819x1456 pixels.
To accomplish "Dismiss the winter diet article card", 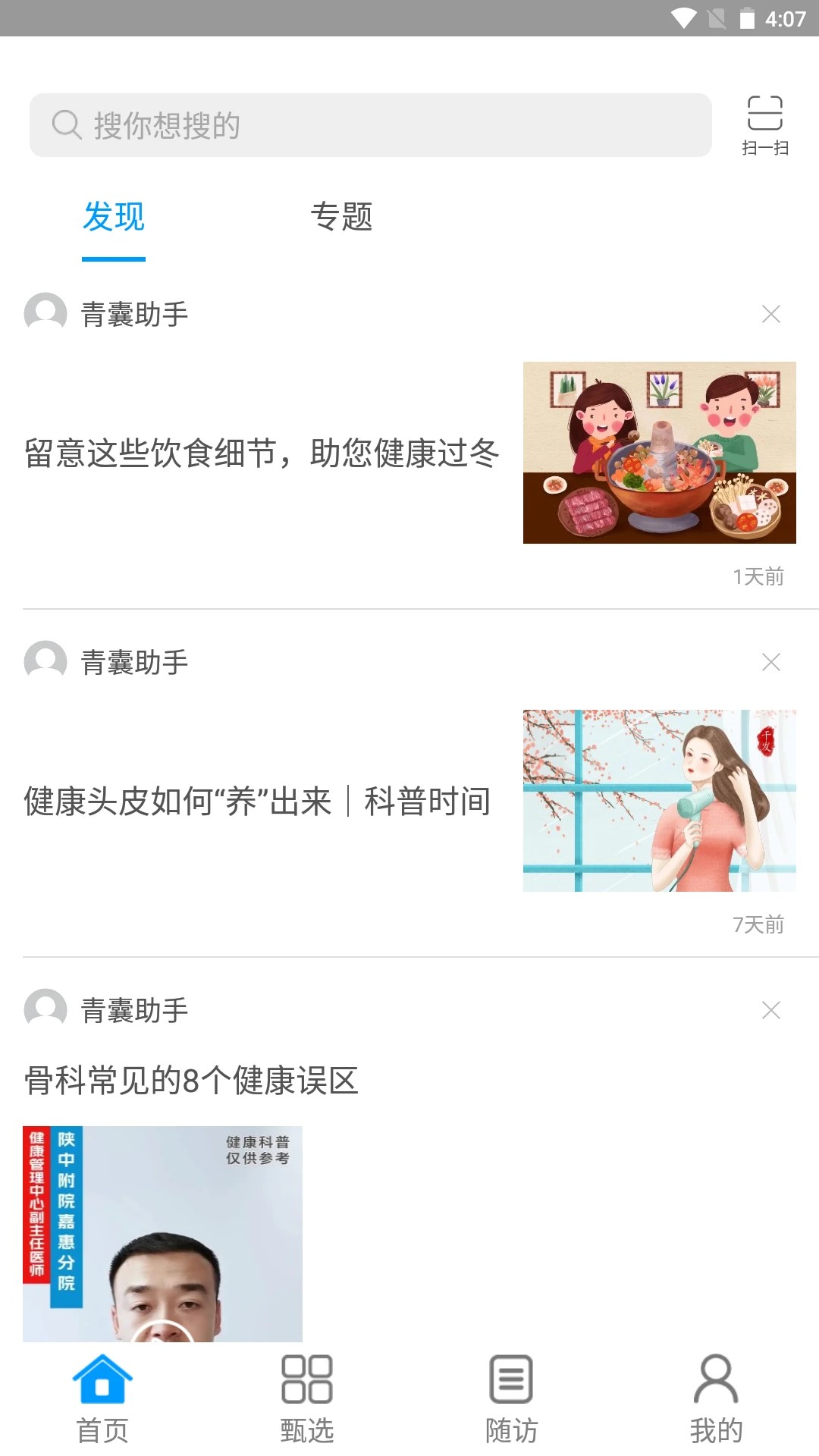I will tap(770, 313).
